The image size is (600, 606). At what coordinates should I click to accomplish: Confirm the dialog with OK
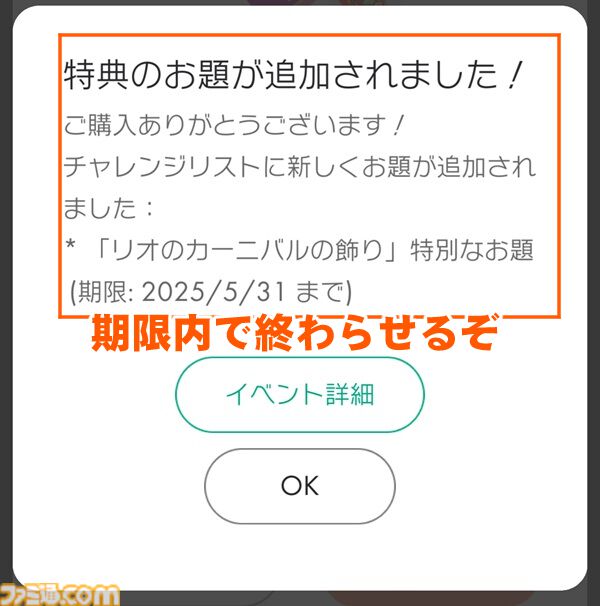pos(299,486)
